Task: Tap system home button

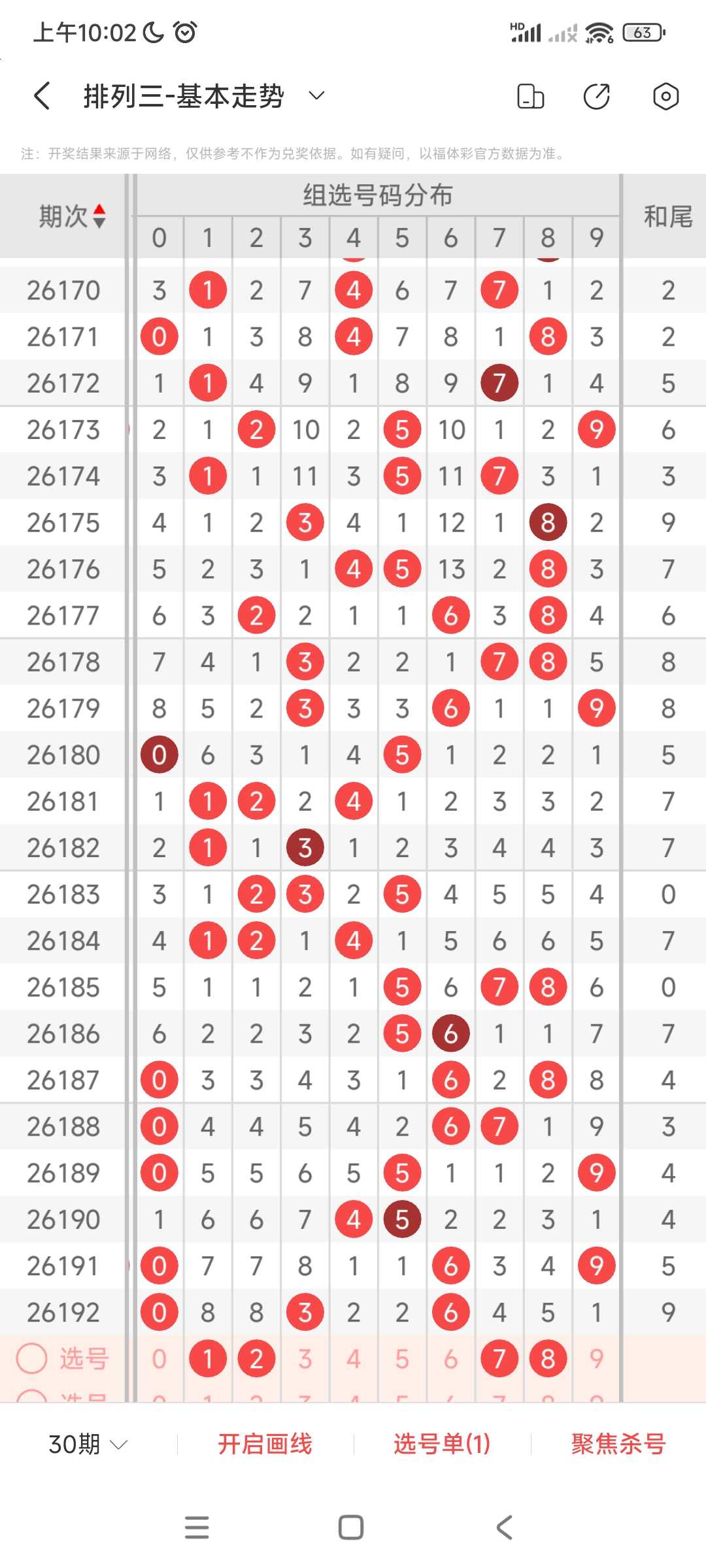Action: (351, 1527)
